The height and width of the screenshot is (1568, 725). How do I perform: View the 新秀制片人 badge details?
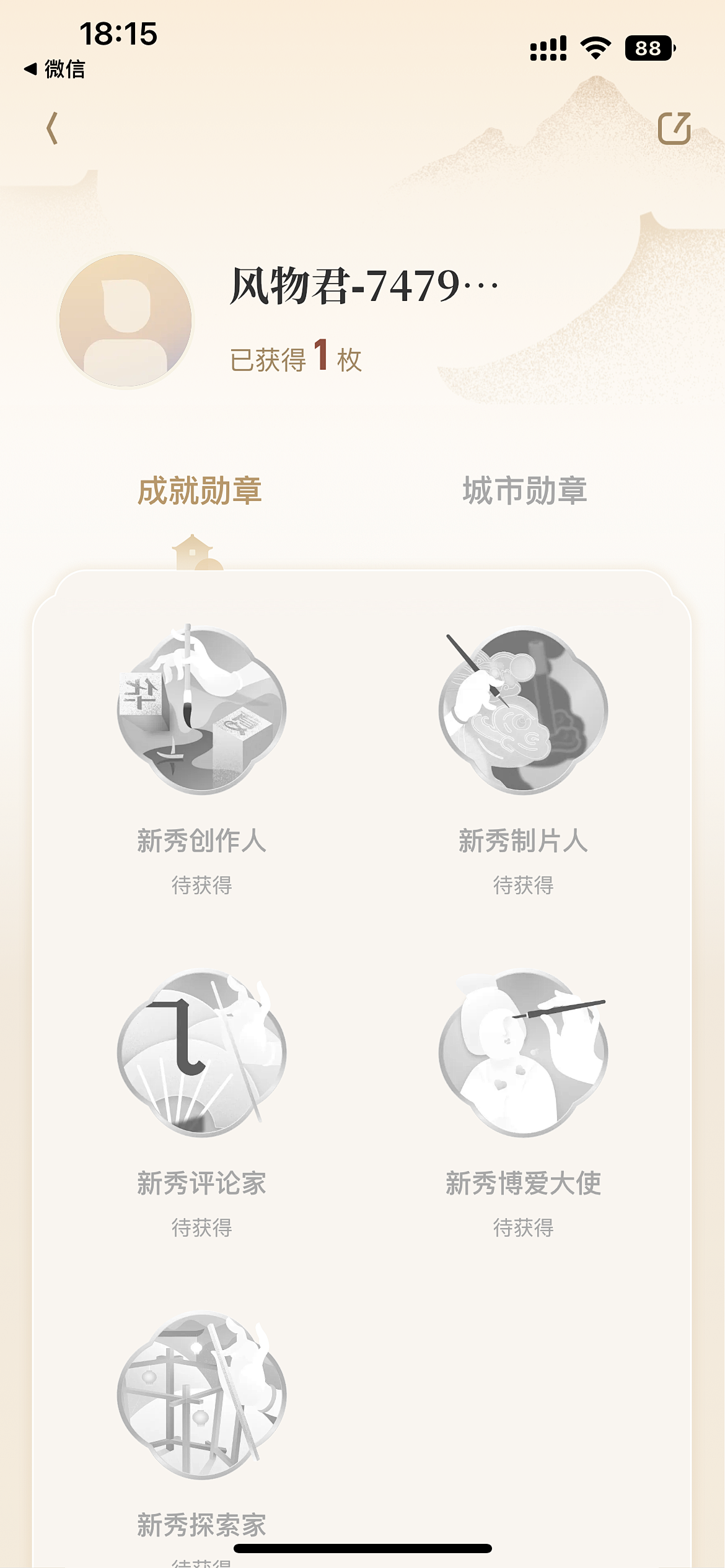point(523,710)
